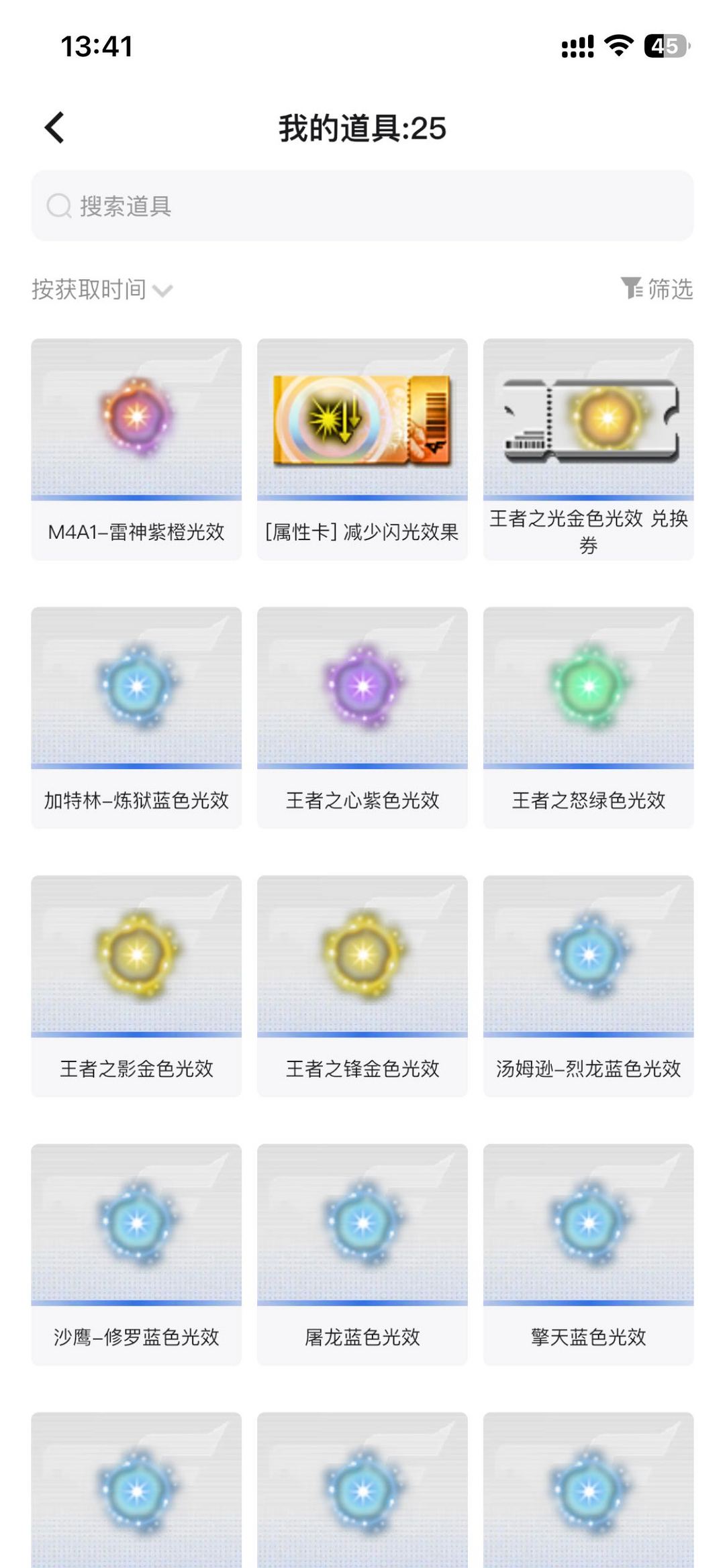Open the 王者之心紫色光效 item

(x=362, y=717)
